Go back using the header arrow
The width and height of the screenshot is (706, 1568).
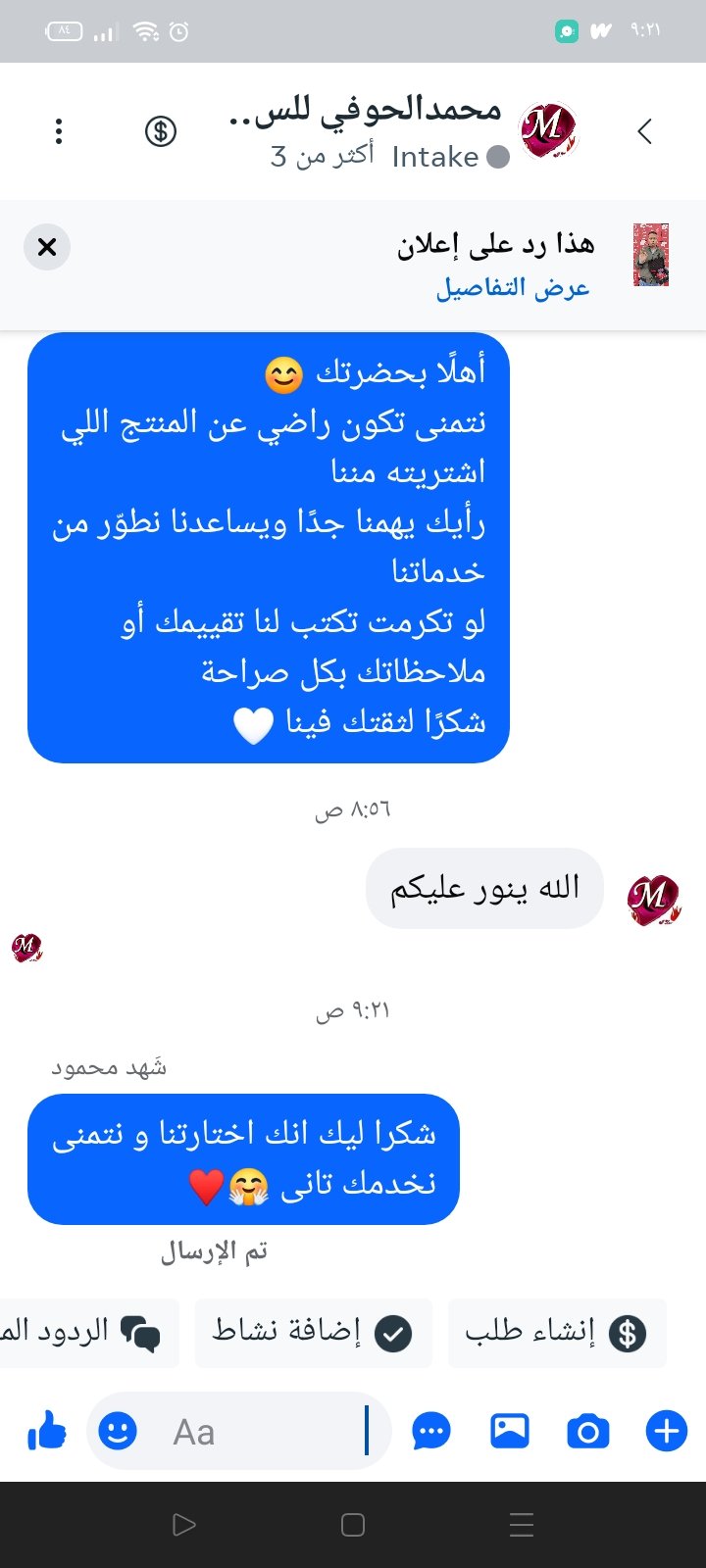644,131
